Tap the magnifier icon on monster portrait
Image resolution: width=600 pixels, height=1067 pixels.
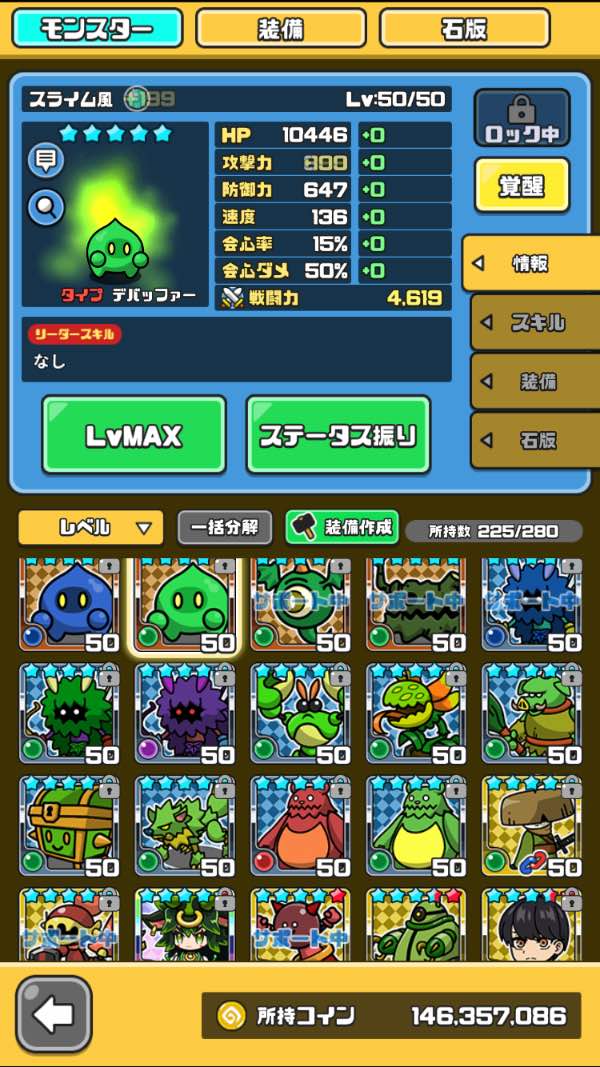click(x=45, y=208)
